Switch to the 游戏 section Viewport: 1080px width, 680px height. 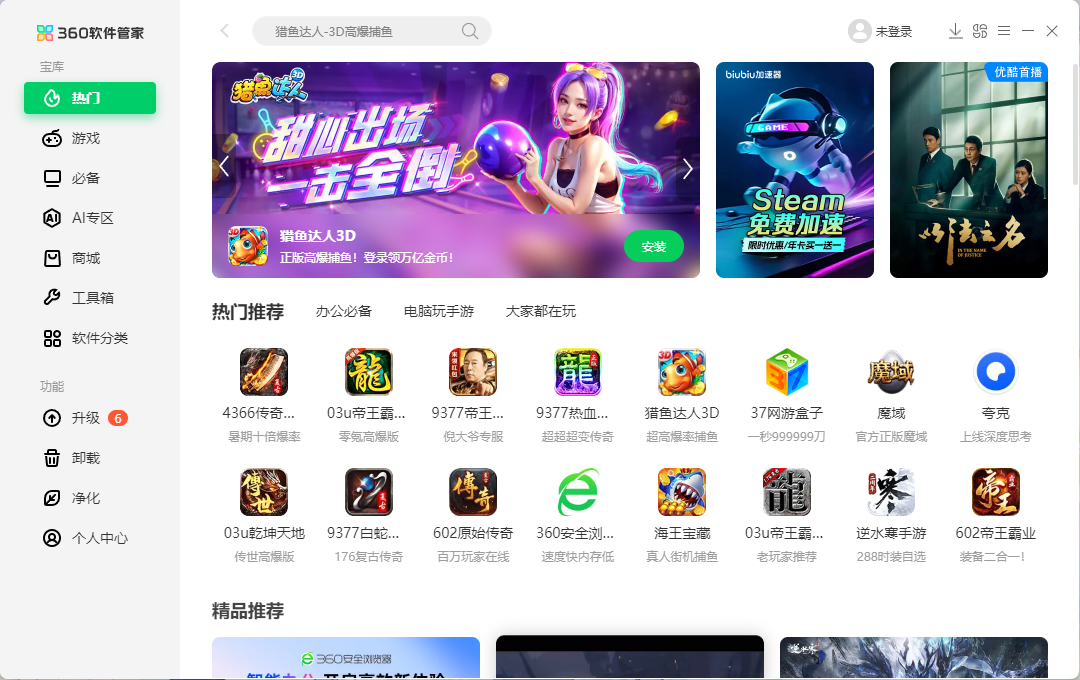(86, 138)
